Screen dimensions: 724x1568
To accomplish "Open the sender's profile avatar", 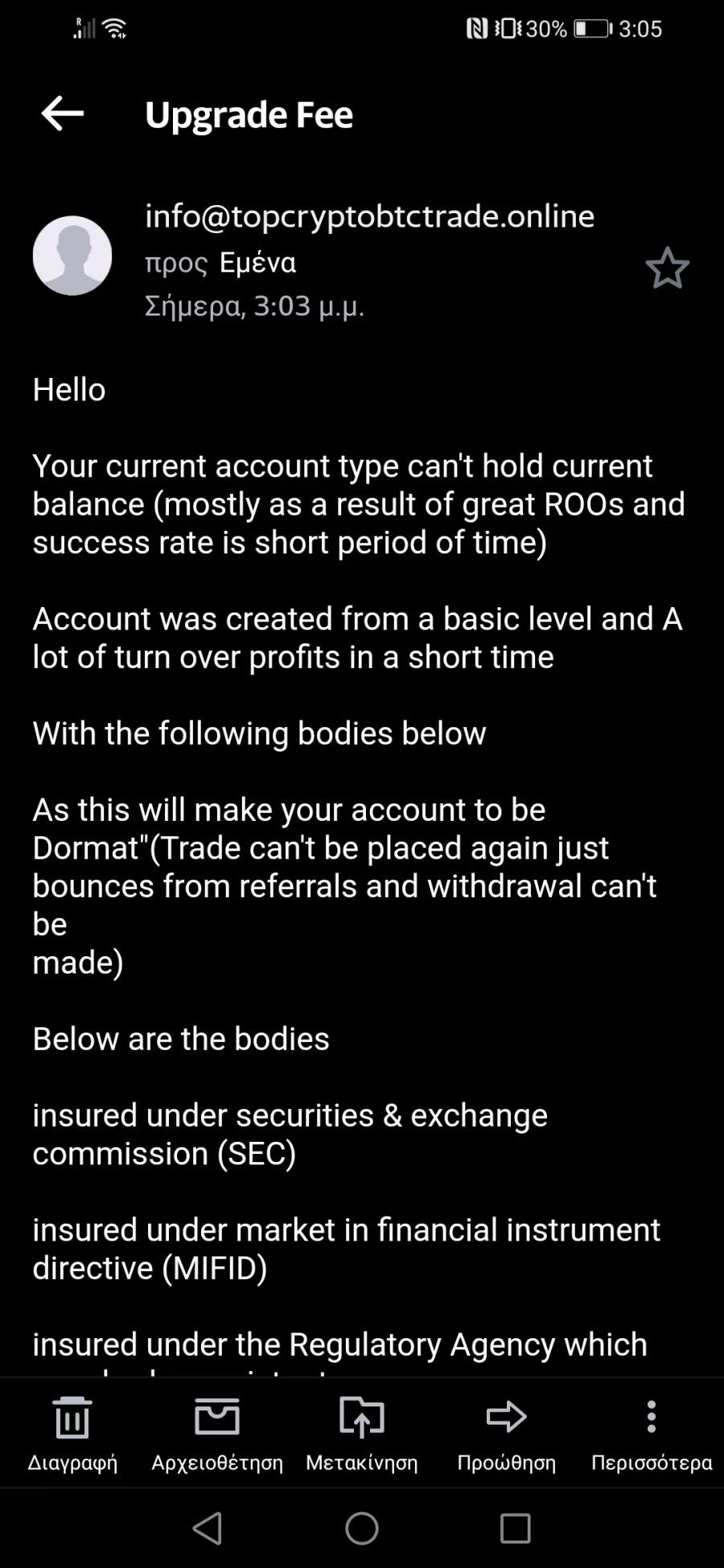I will click(72, 256).
